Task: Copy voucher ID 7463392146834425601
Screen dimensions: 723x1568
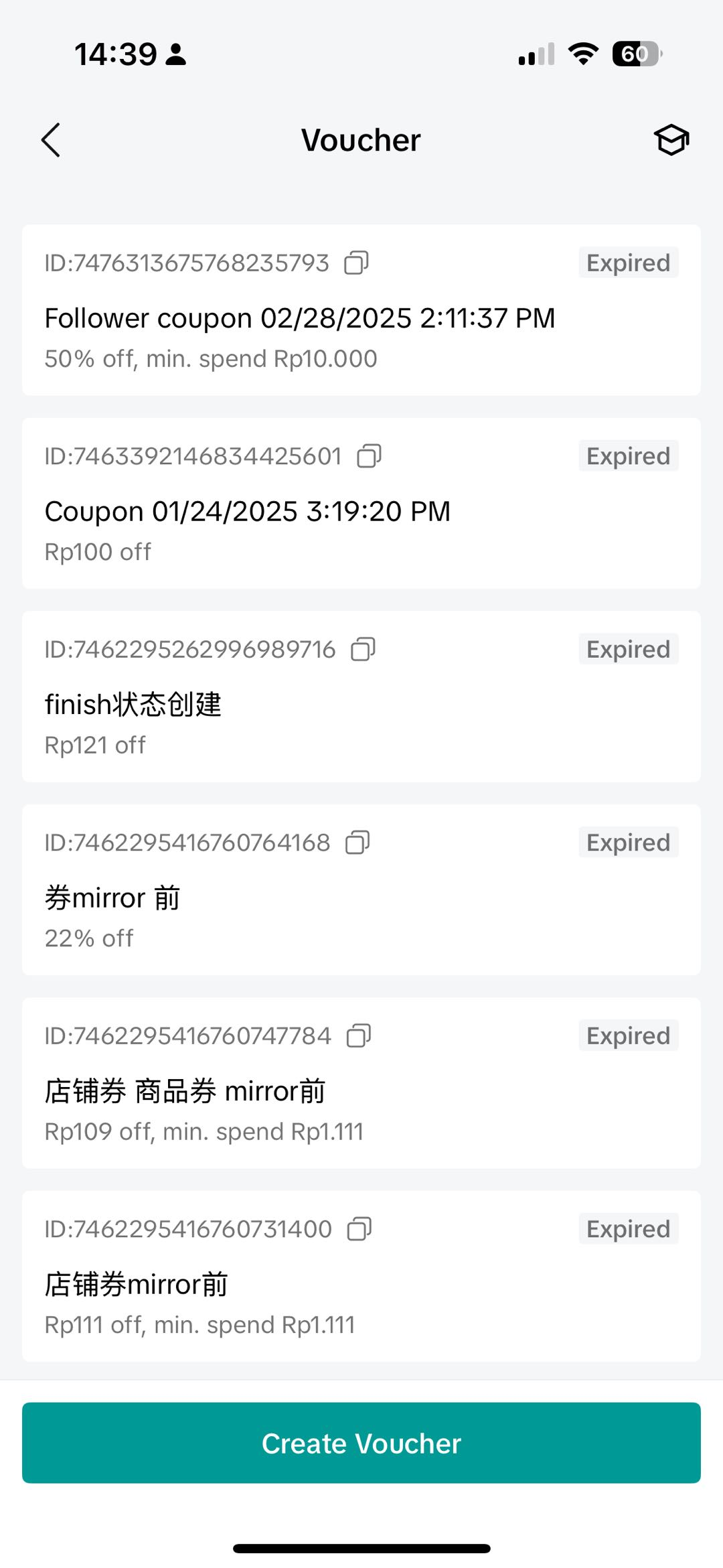Action: coord(369,457)
